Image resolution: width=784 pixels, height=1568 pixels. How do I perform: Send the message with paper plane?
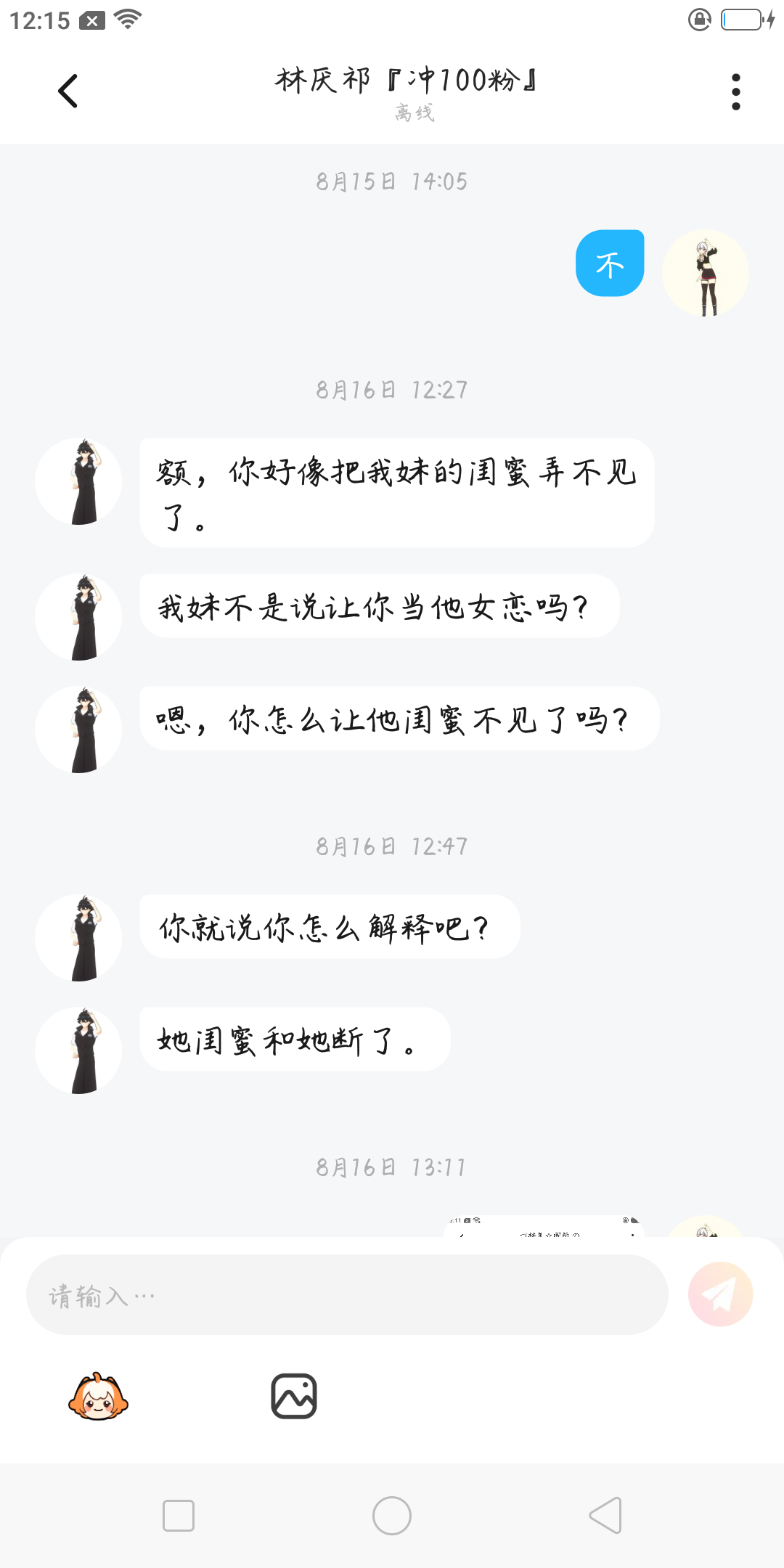[x=720, y=1294]
